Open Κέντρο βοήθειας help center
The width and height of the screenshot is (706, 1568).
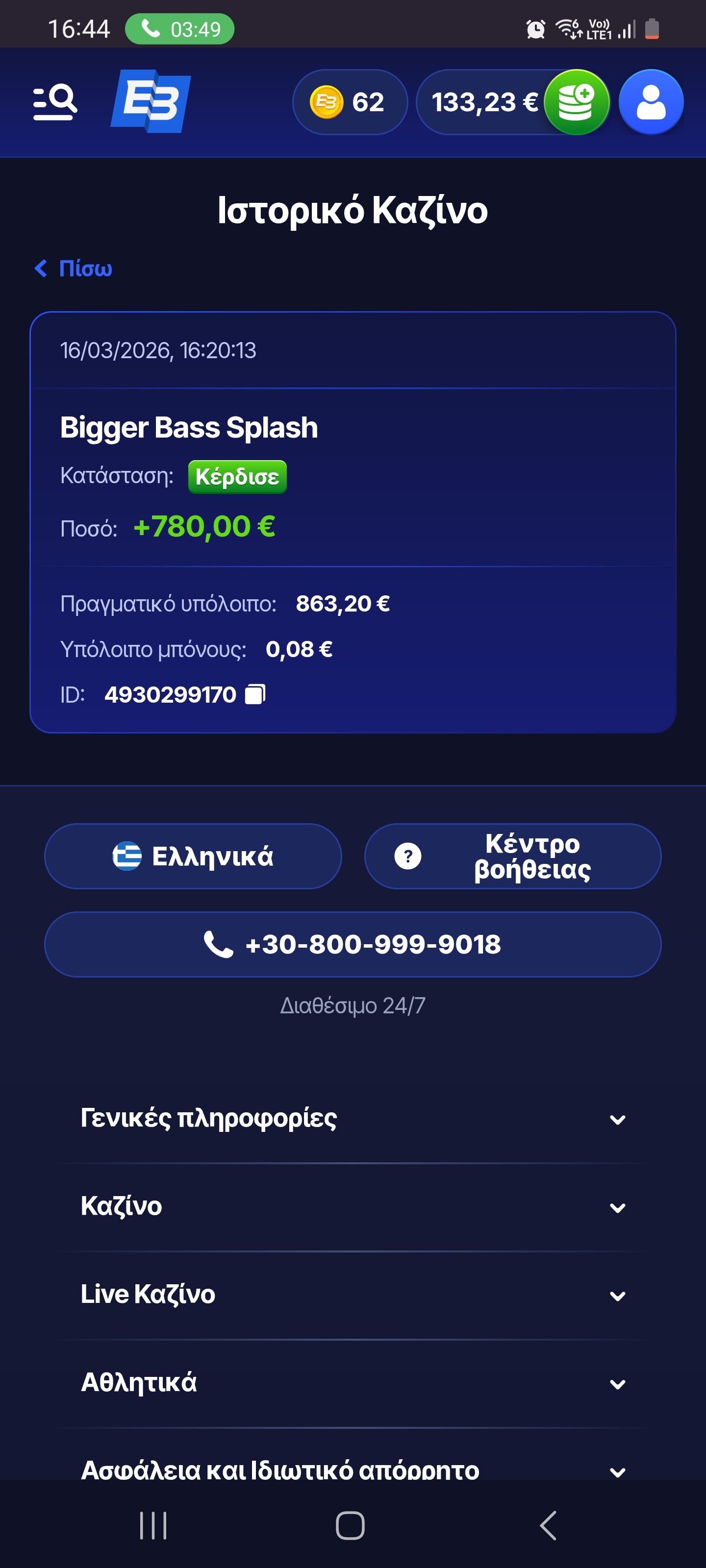coord(512,856)
